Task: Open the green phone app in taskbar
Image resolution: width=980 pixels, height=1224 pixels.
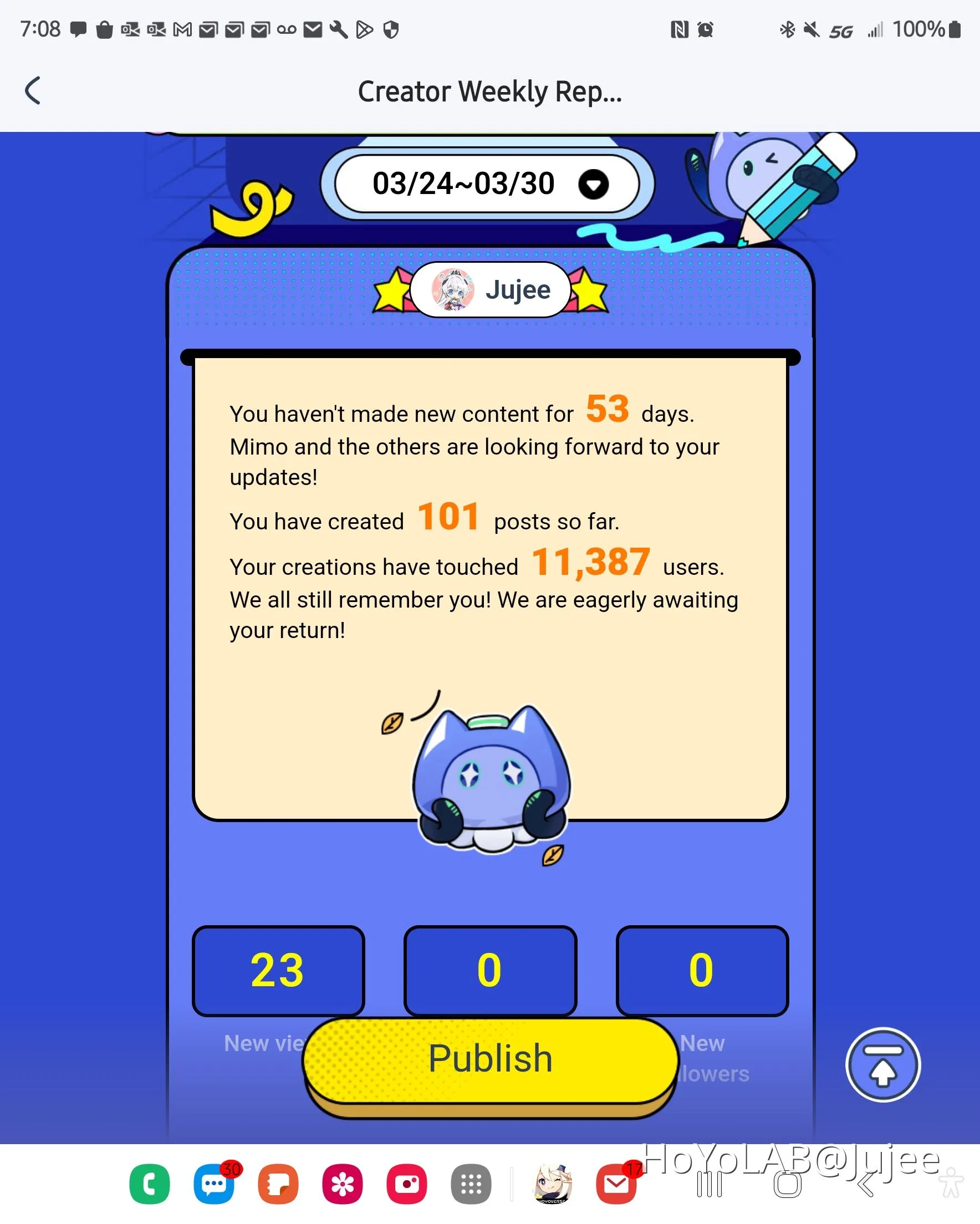Action: (x=149, y=1184)
